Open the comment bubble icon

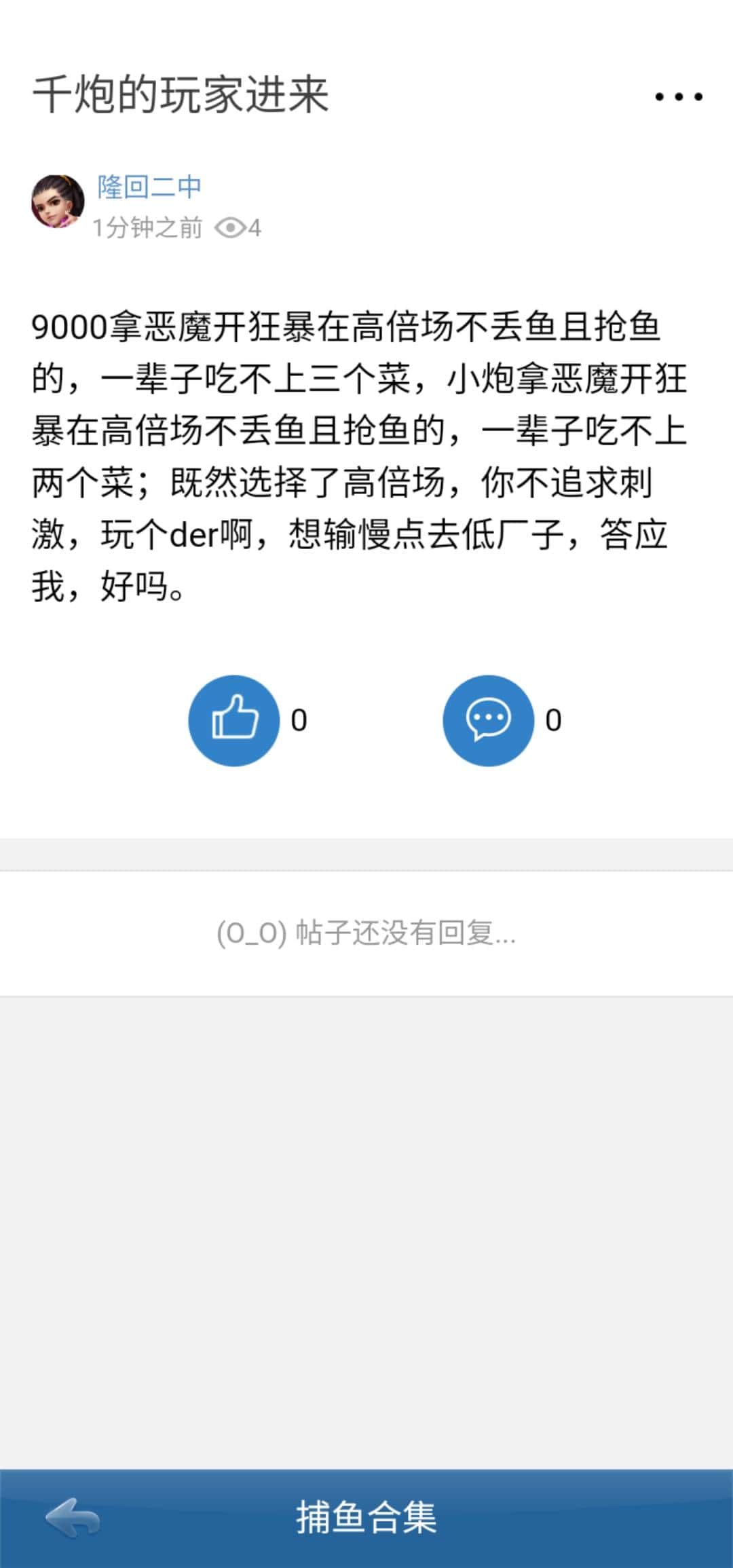(489, 722)
